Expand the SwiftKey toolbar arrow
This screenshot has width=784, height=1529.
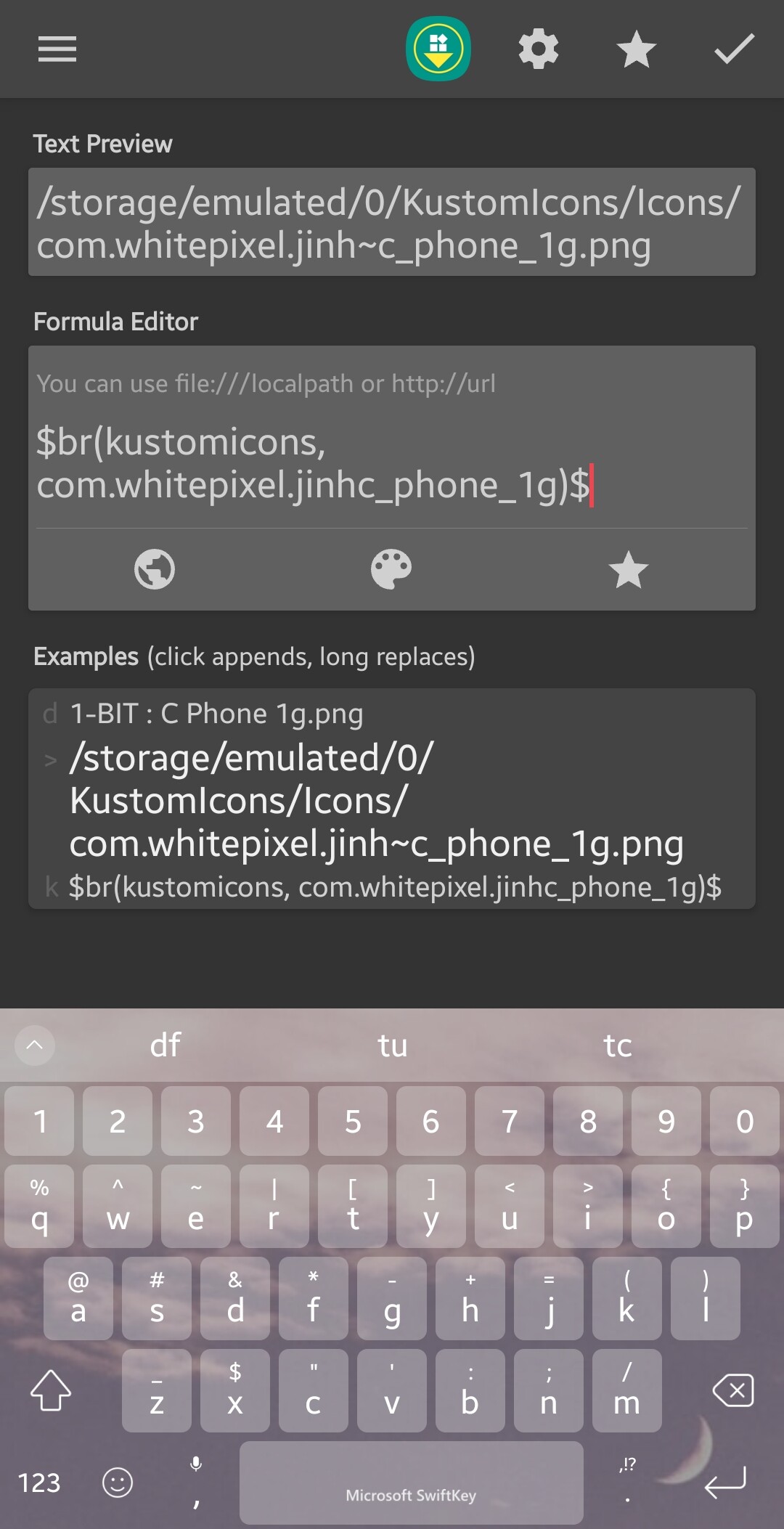click(x=35, y=1045)
